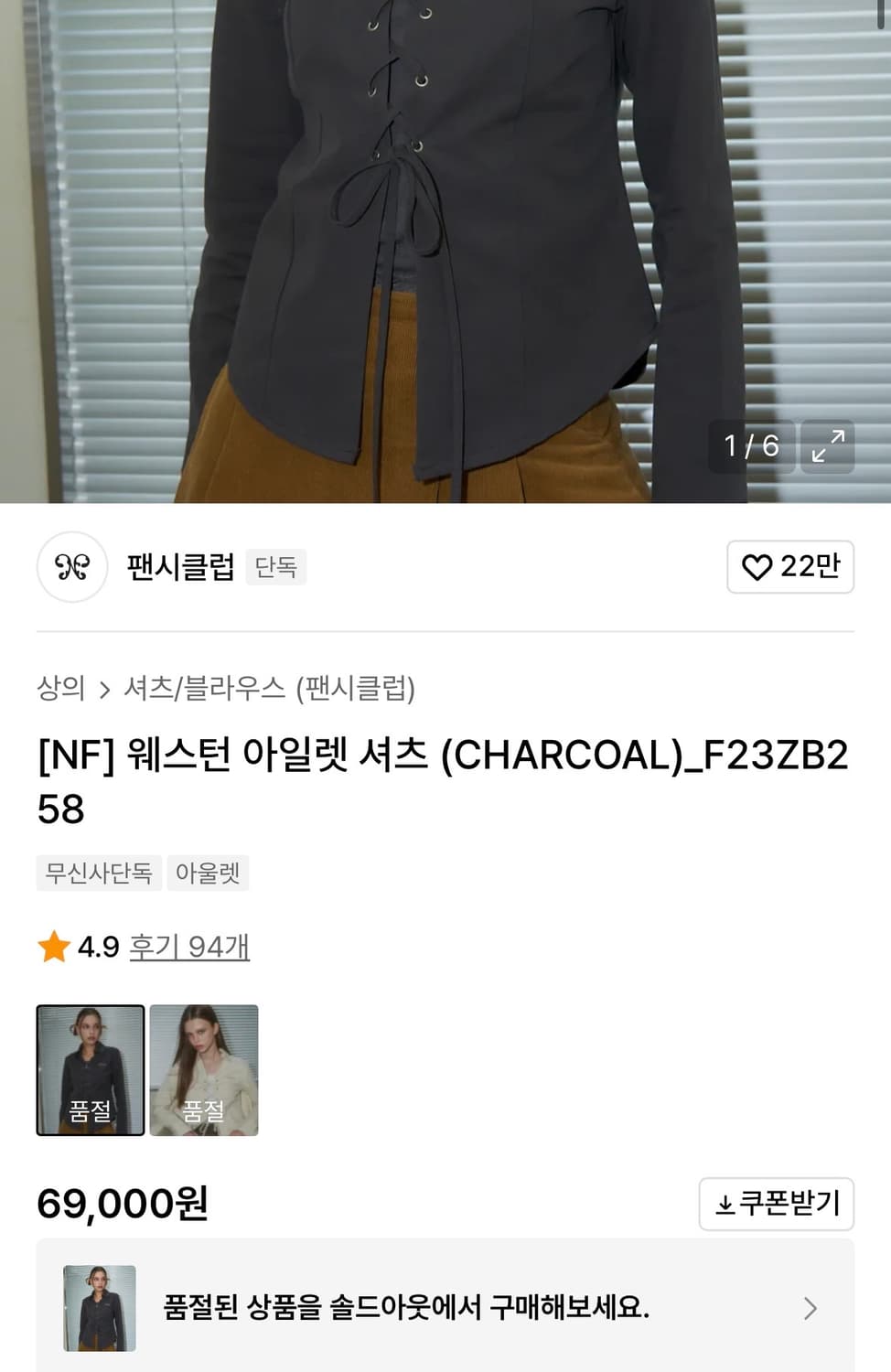Screen dimensions: 891x1372
Task: Click the 쿠폰받기 coupon button
Action: (x=776, y=1206)
